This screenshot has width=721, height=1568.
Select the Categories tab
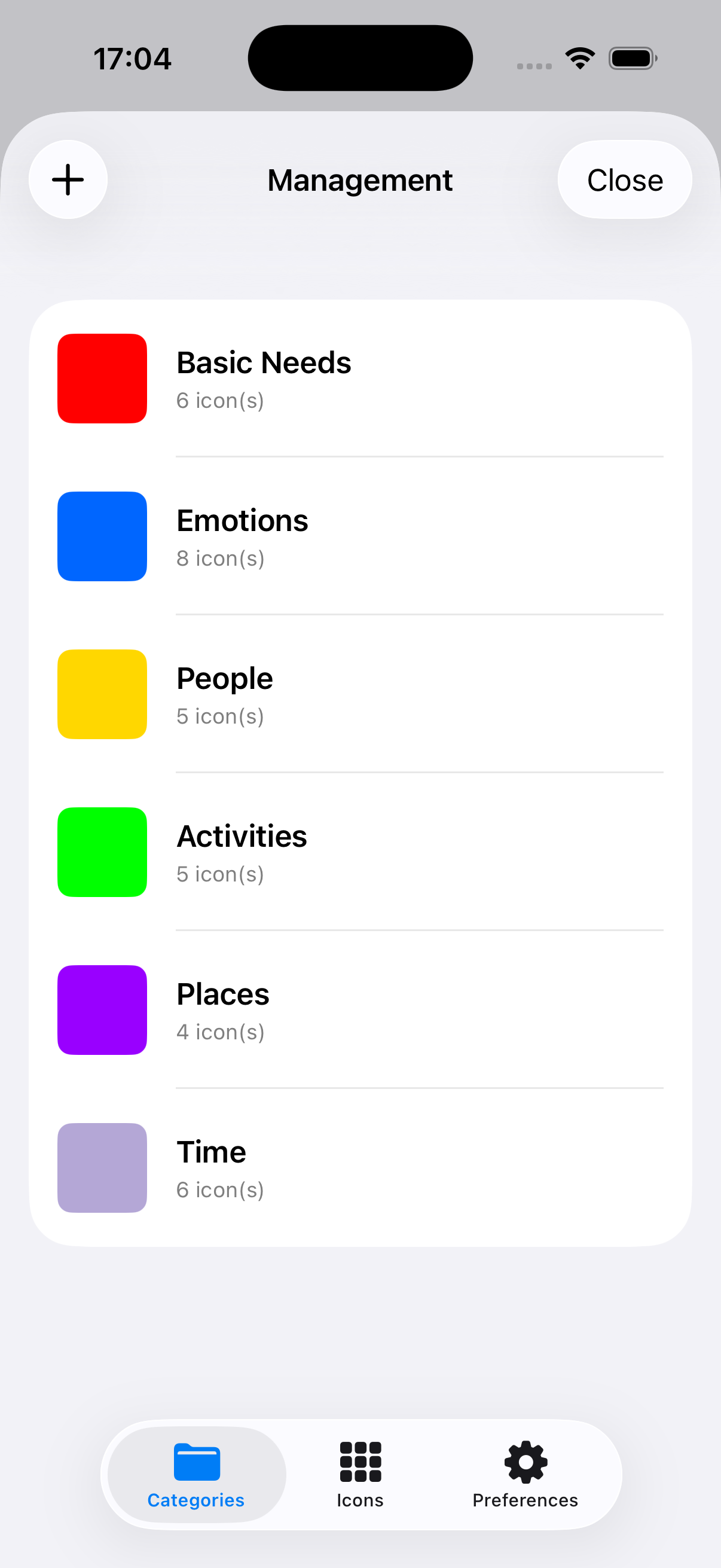coord(196,1474)
